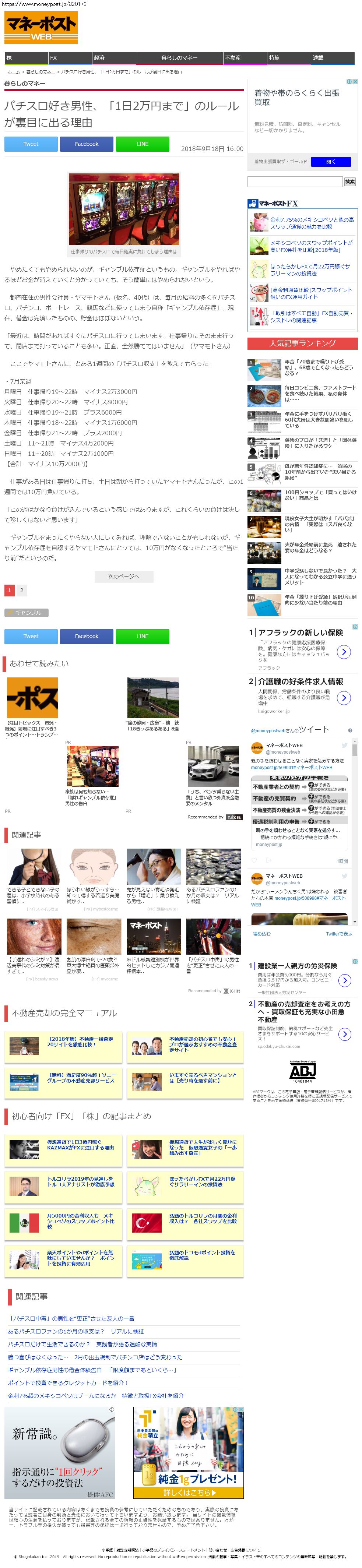The height and width of the screenshot is (1568, 362).
Task: Share article via top LINE button
Action: (143, 144)
